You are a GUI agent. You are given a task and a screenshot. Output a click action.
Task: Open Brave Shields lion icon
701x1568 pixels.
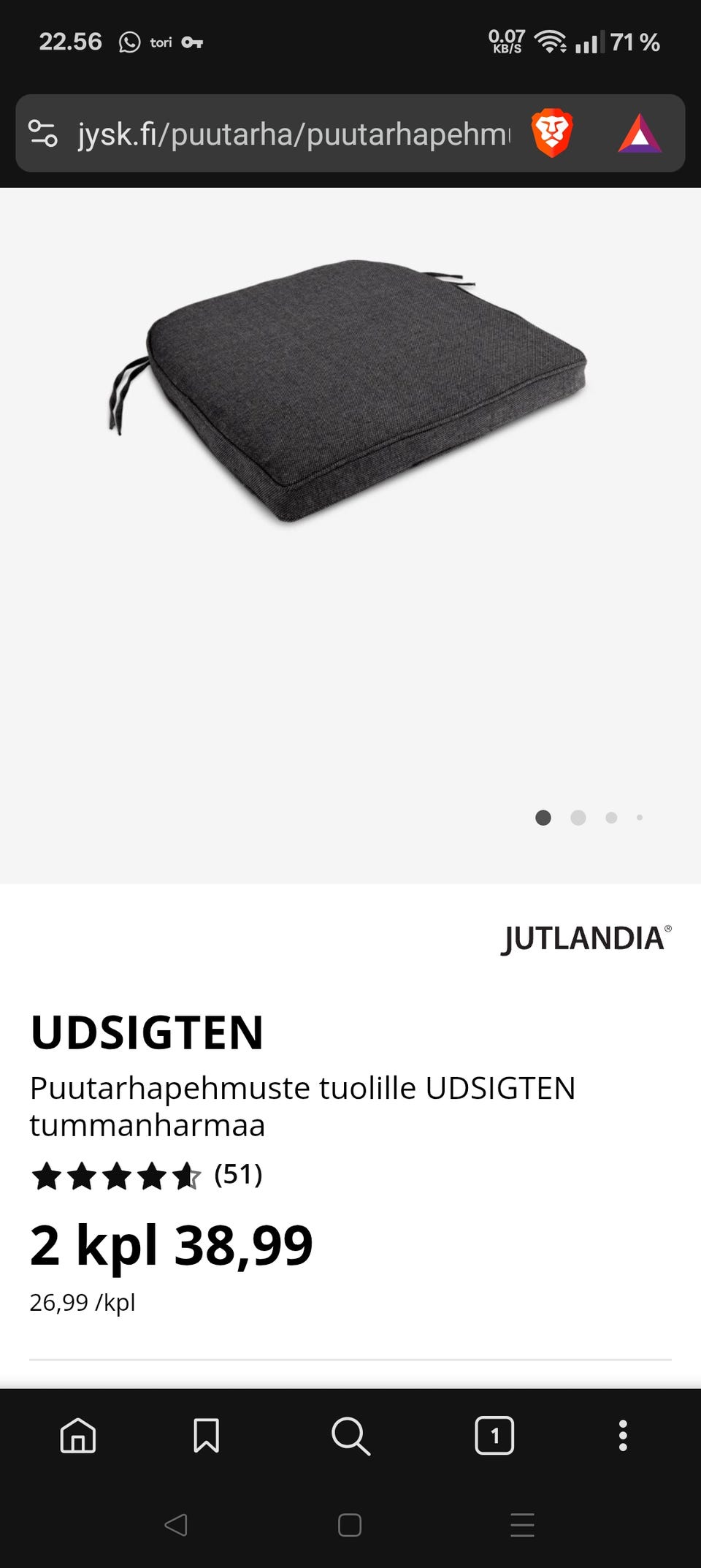click(x=551, y=134)
